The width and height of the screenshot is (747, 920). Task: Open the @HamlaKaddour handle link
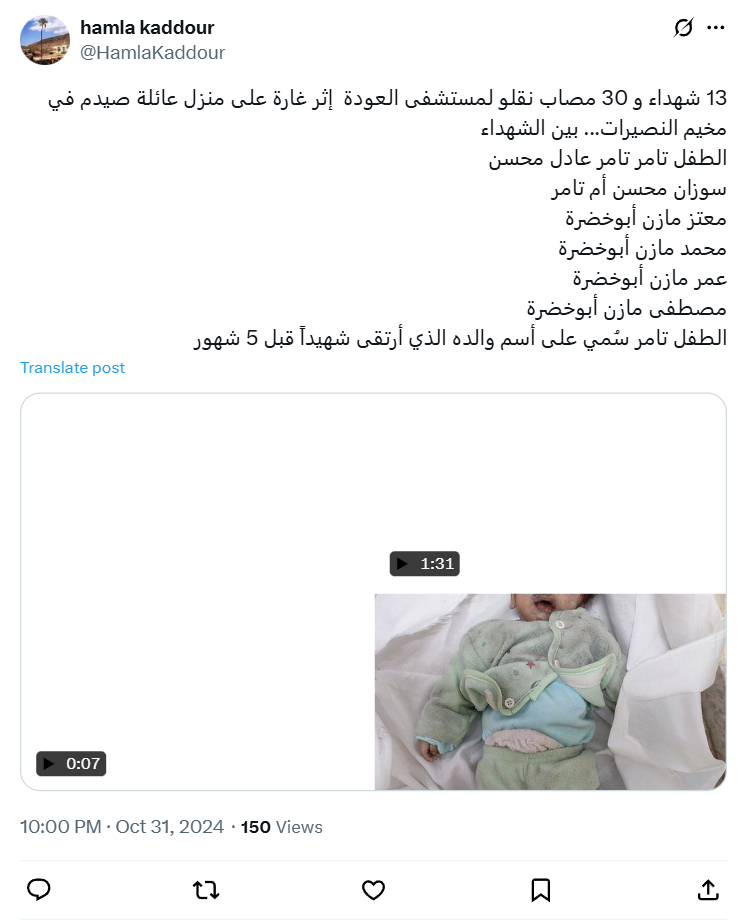point(152,53)
